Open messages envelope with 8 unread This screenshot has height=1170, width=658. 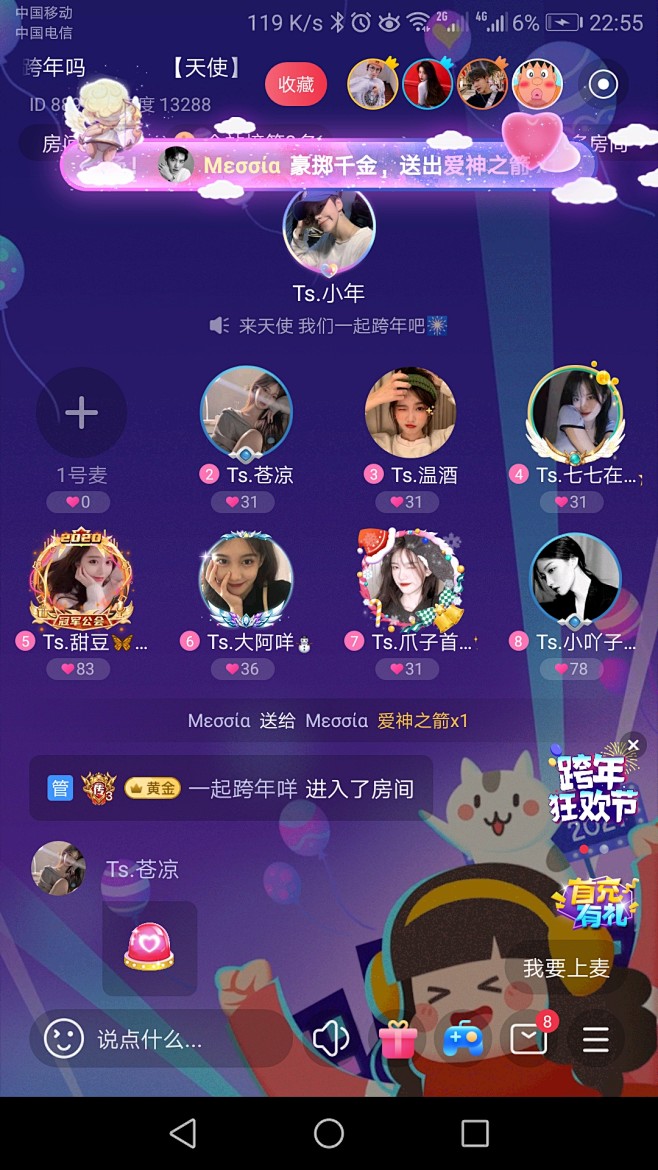(x=529, y=1040)
